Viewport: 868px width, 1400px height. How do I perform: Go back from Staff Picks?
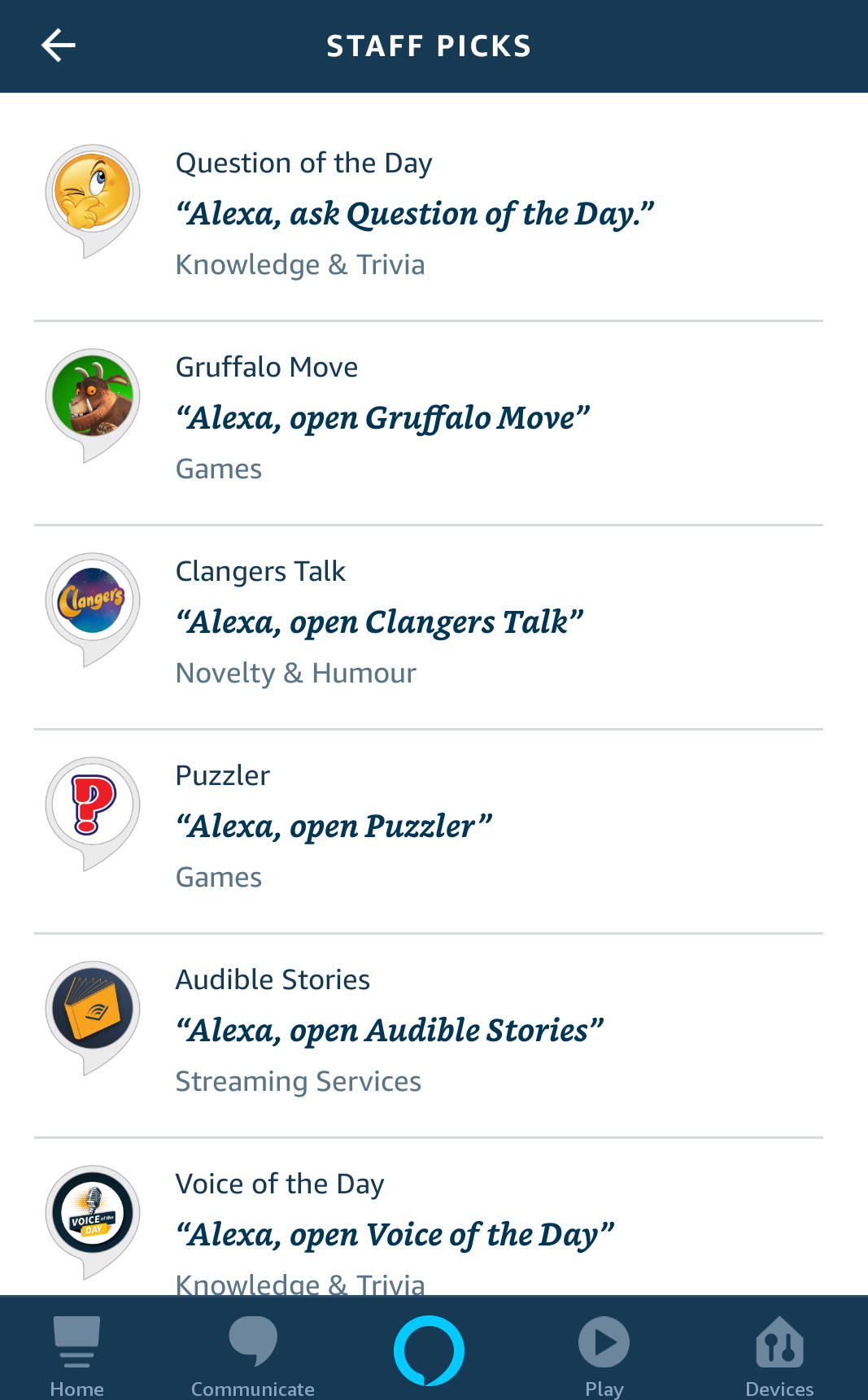pos(59,46)
